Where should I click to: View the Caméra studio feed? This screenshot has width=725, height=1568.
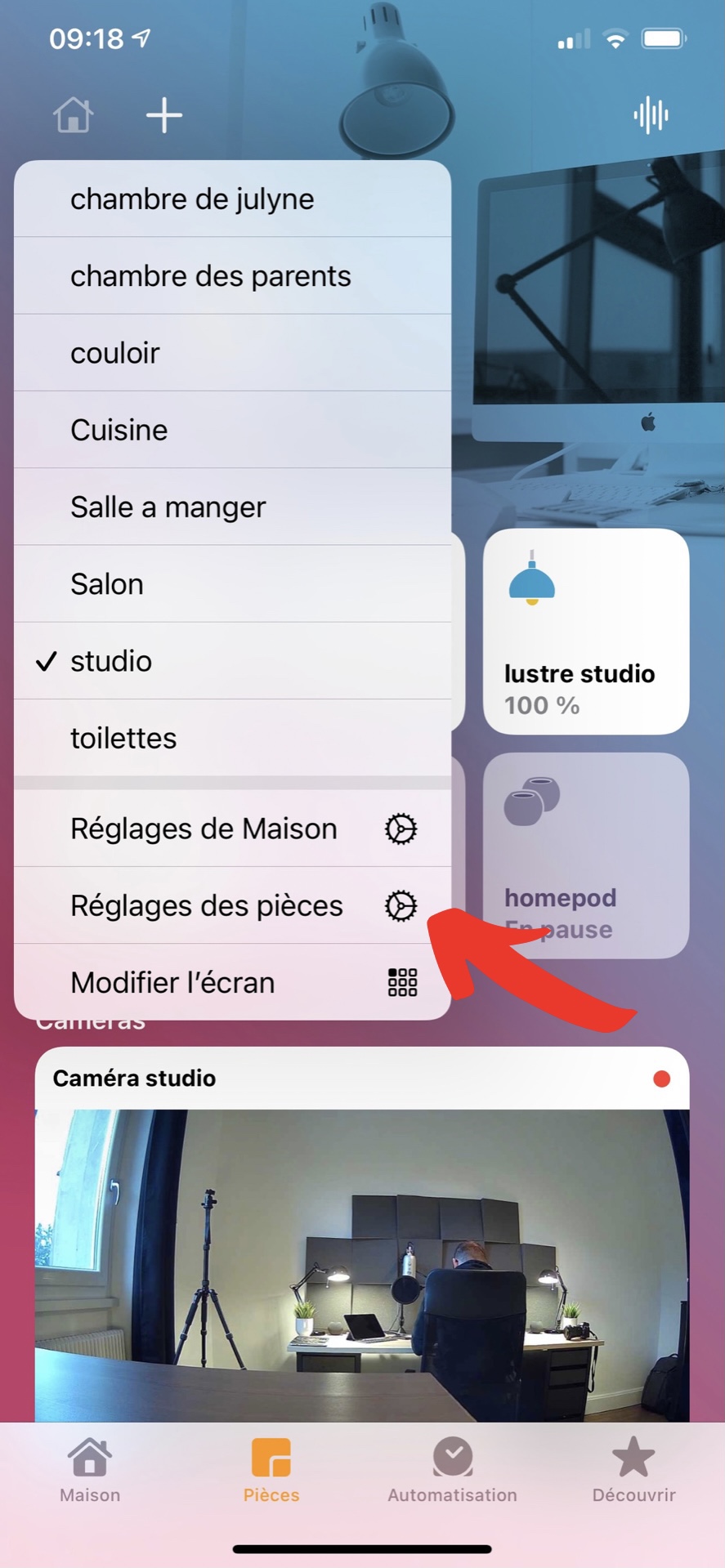[361, 1258]
